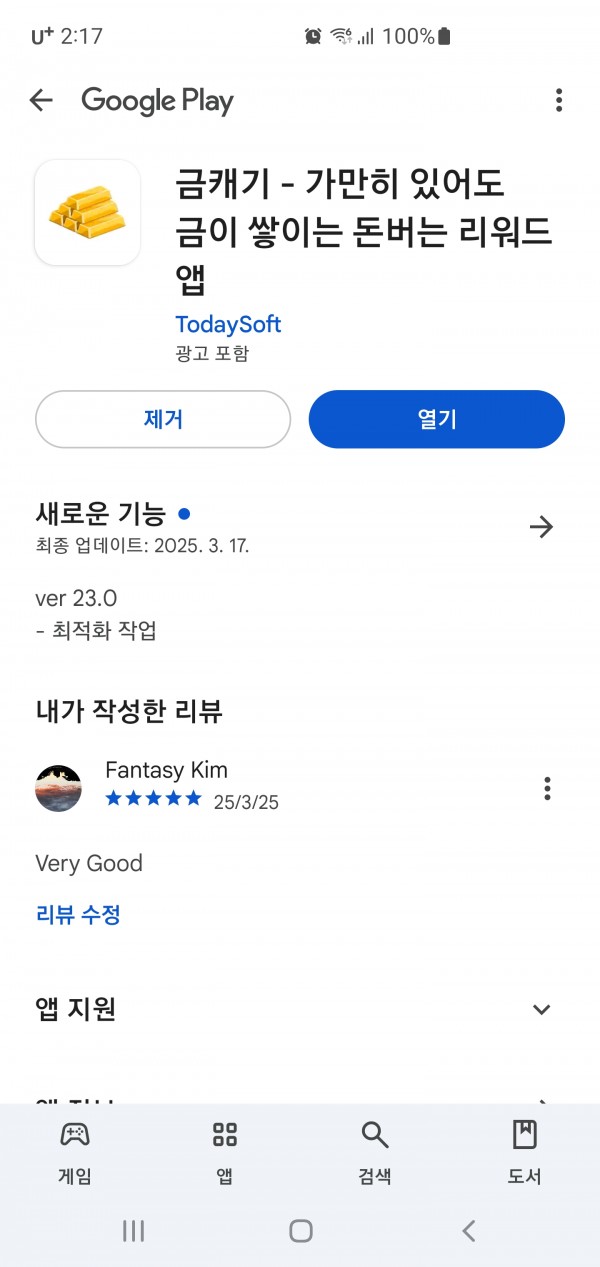Viewport: 600px width, 1267px height.
Task: Open the top-right overflow menu
Action: [x=558, y=100]
